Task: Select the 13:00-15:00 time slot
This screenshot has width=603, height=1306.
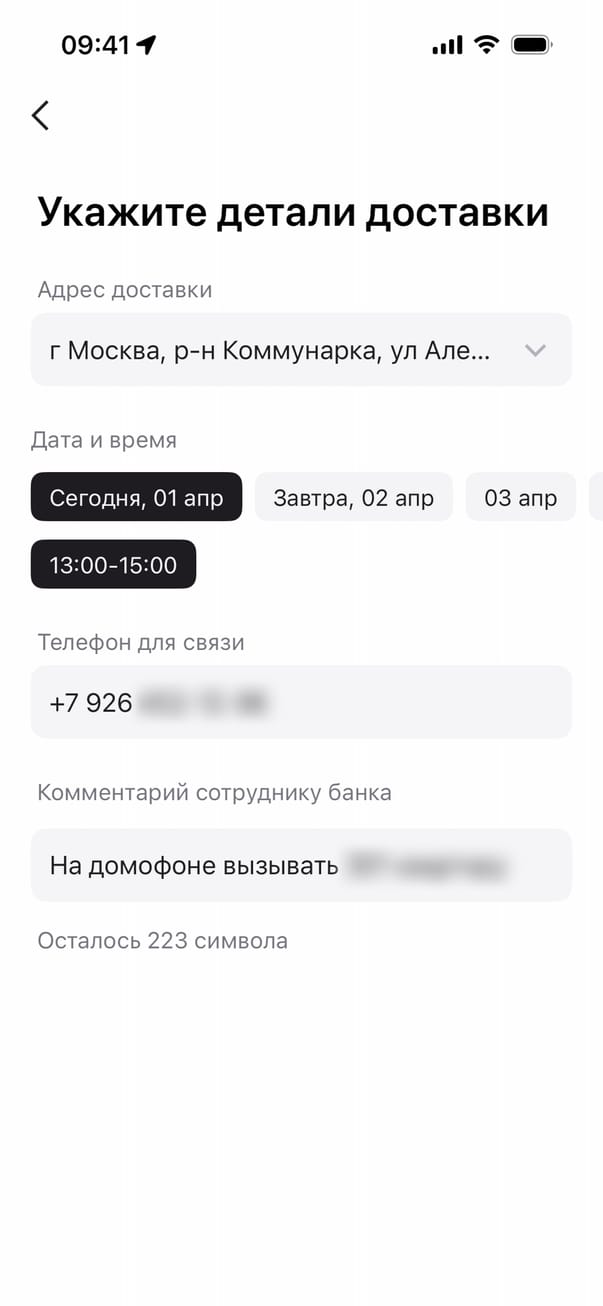Action: click(x=113, y=565)
